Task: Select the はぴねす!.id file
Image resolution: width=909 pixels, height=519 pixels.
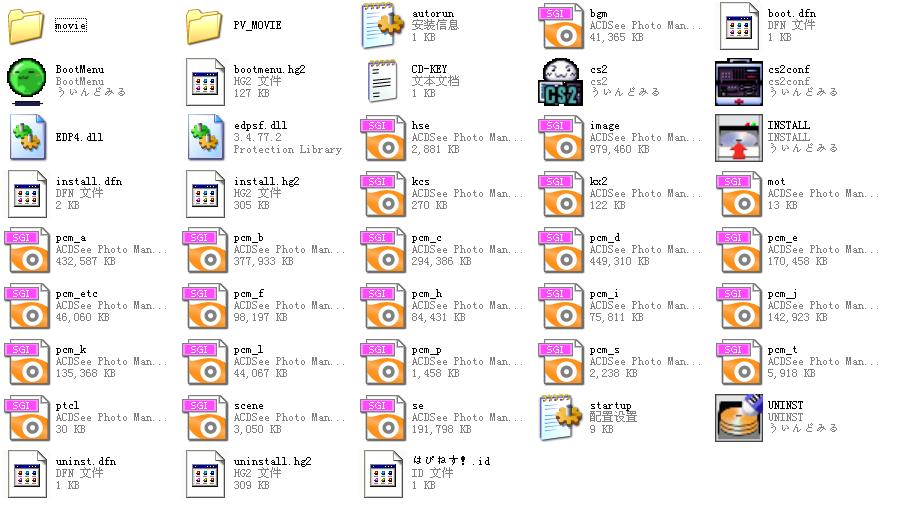Action: (384, 474)
